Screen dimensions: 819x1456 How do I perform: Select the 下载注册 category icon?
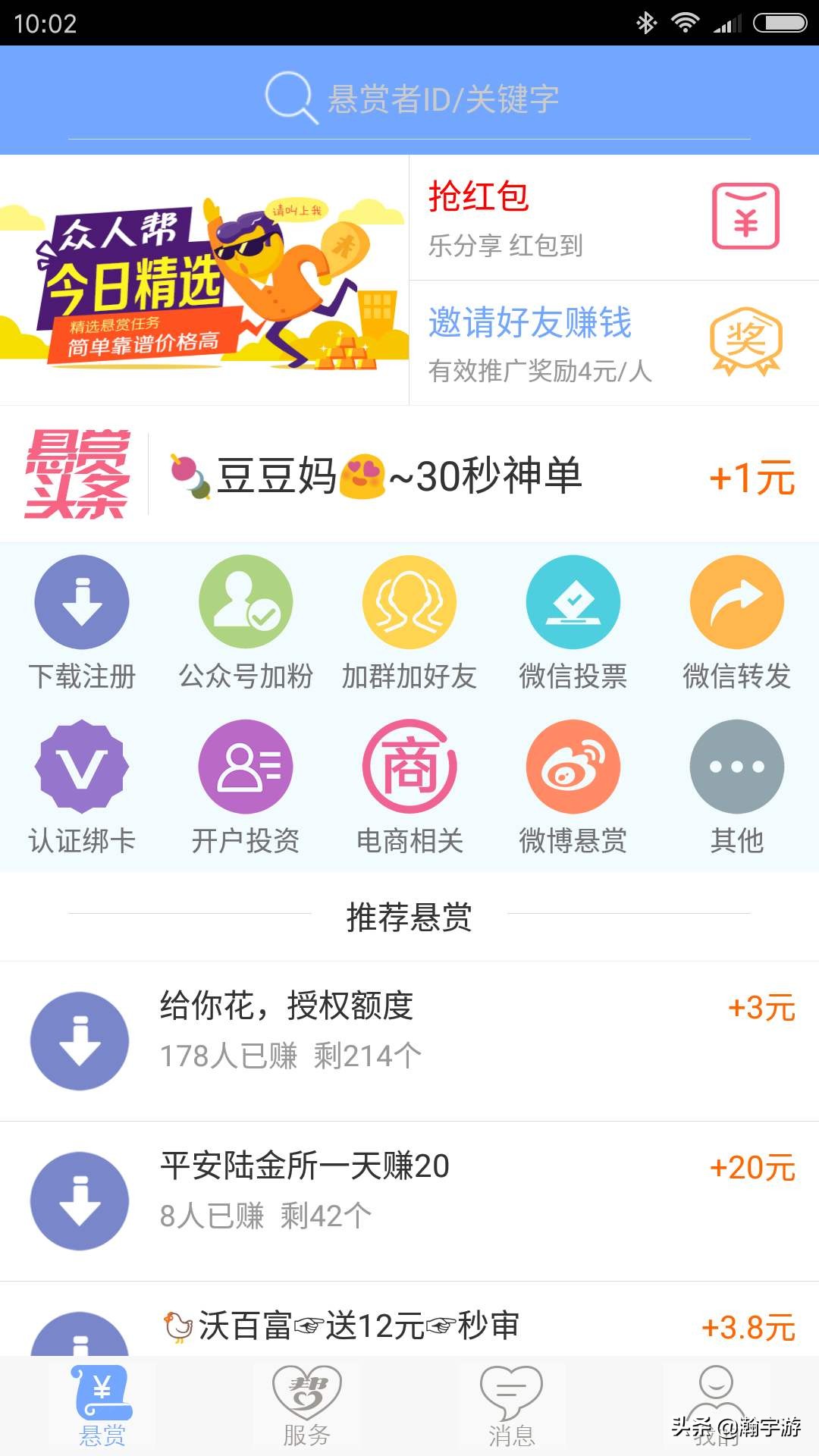(x=81, y=601)
